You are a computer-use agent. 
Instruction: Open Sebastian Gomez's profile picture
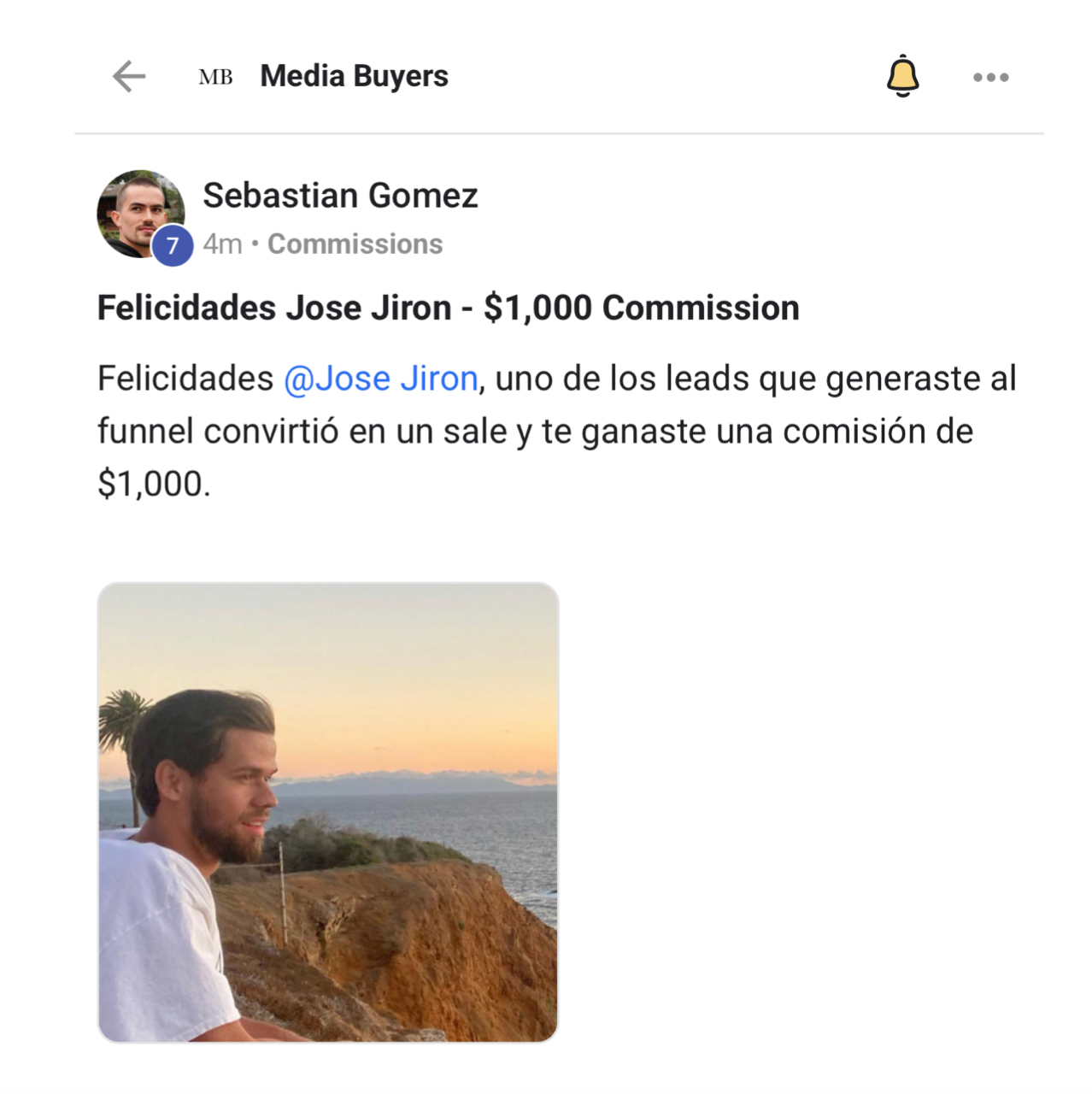139,213
